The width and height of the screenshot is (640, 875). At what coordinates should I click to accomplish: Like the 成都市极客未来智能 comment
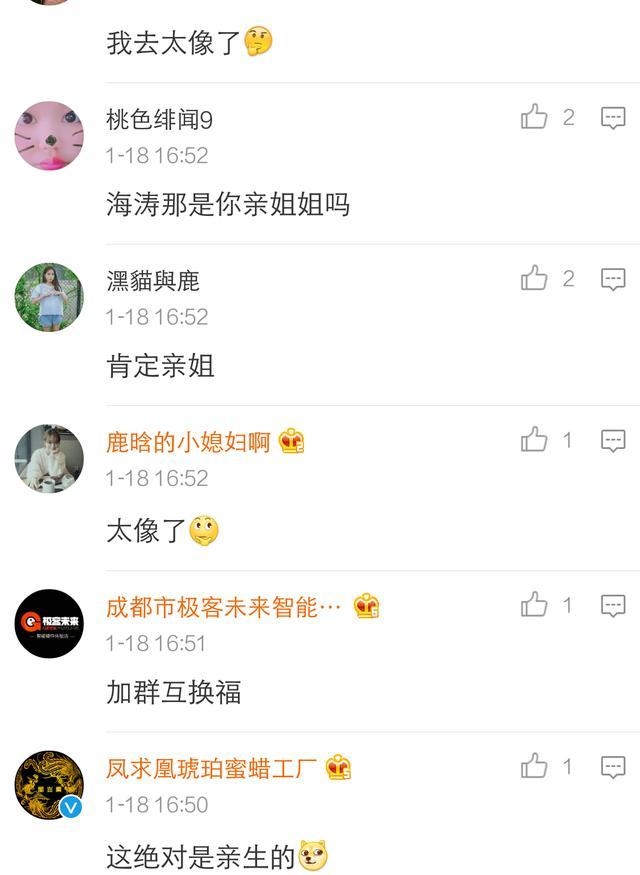(x=535, y=605)
